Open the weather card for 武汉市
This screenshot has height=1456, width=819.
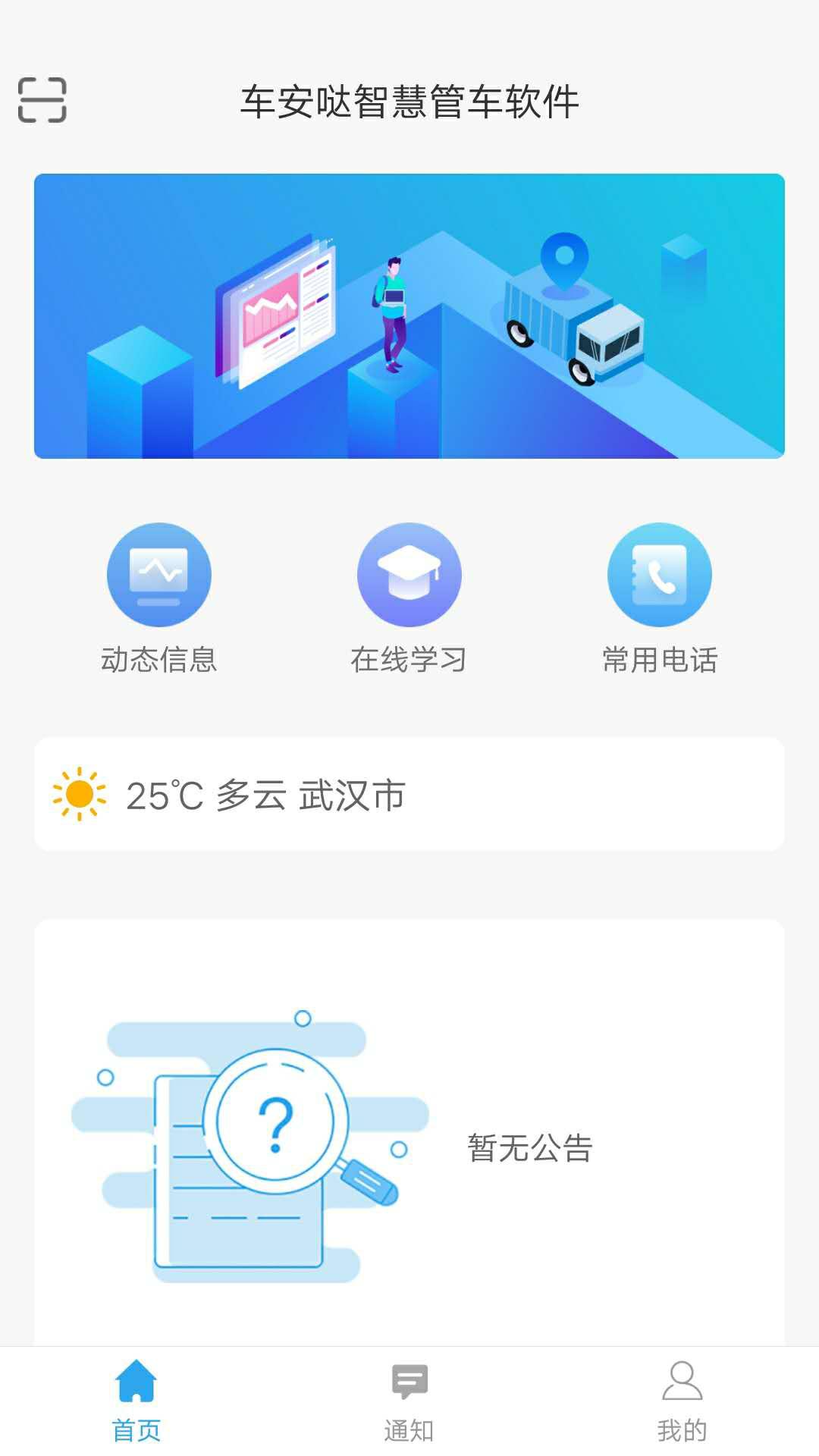(409, 794)
